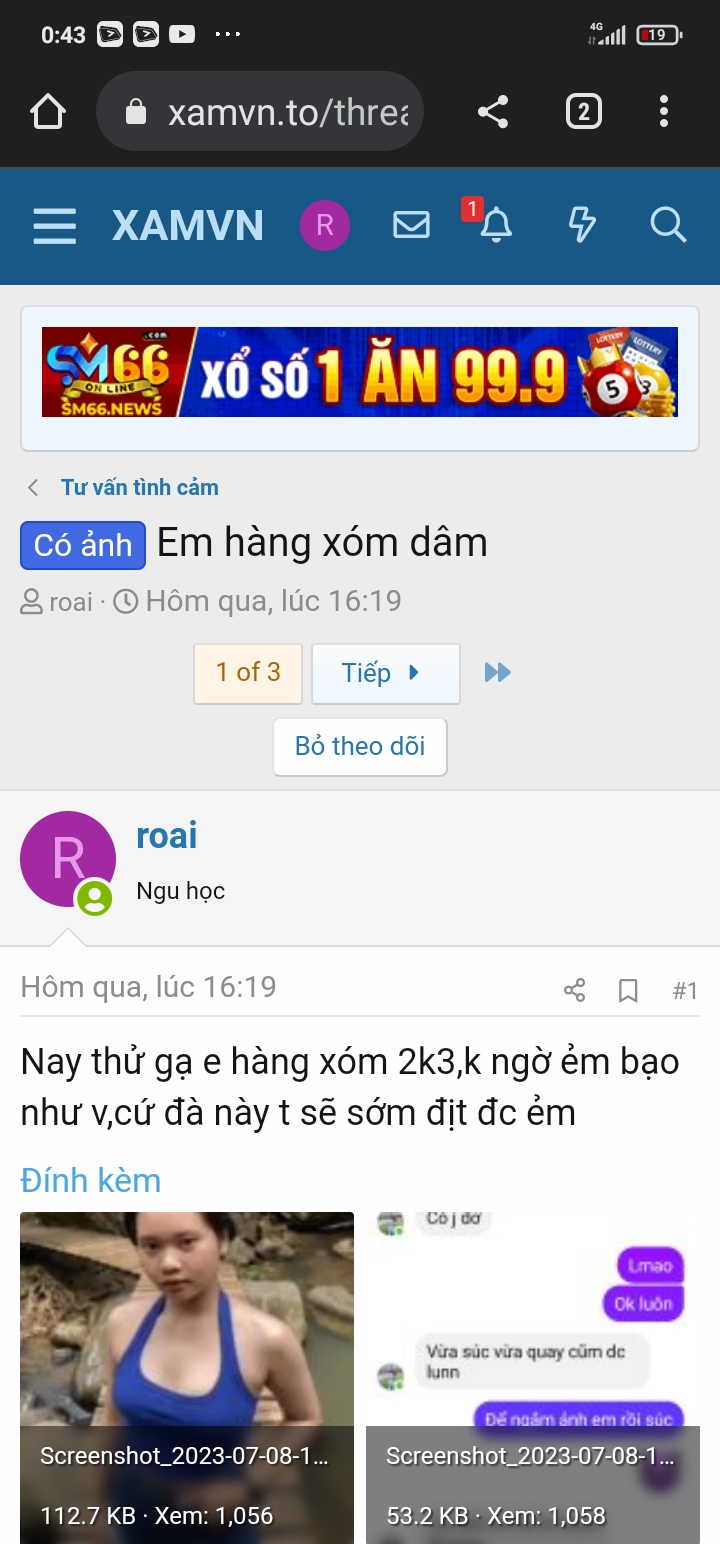Open the site navigation hamburger menu

point(54,226)
